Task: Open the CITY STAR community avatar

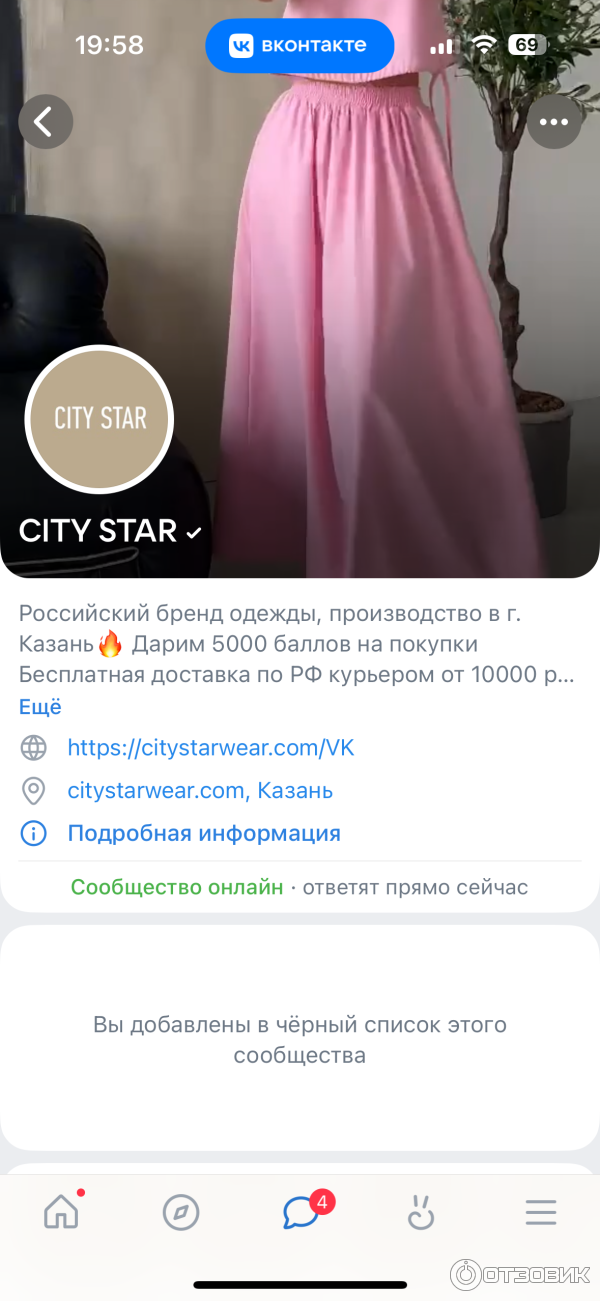Action: click(x=100, y=419)
